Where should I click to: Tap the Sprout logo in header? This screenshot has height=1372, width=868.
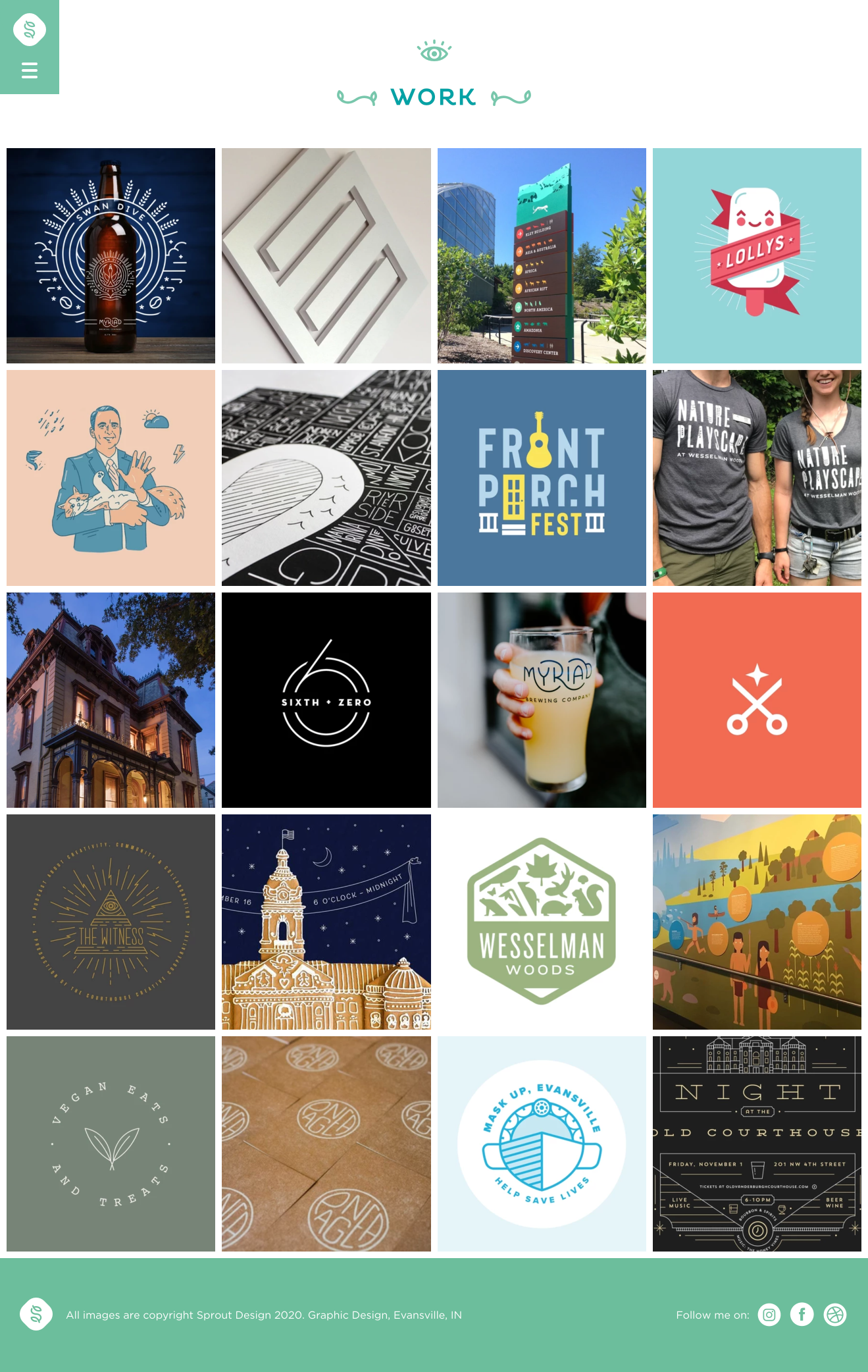[30, 30]
